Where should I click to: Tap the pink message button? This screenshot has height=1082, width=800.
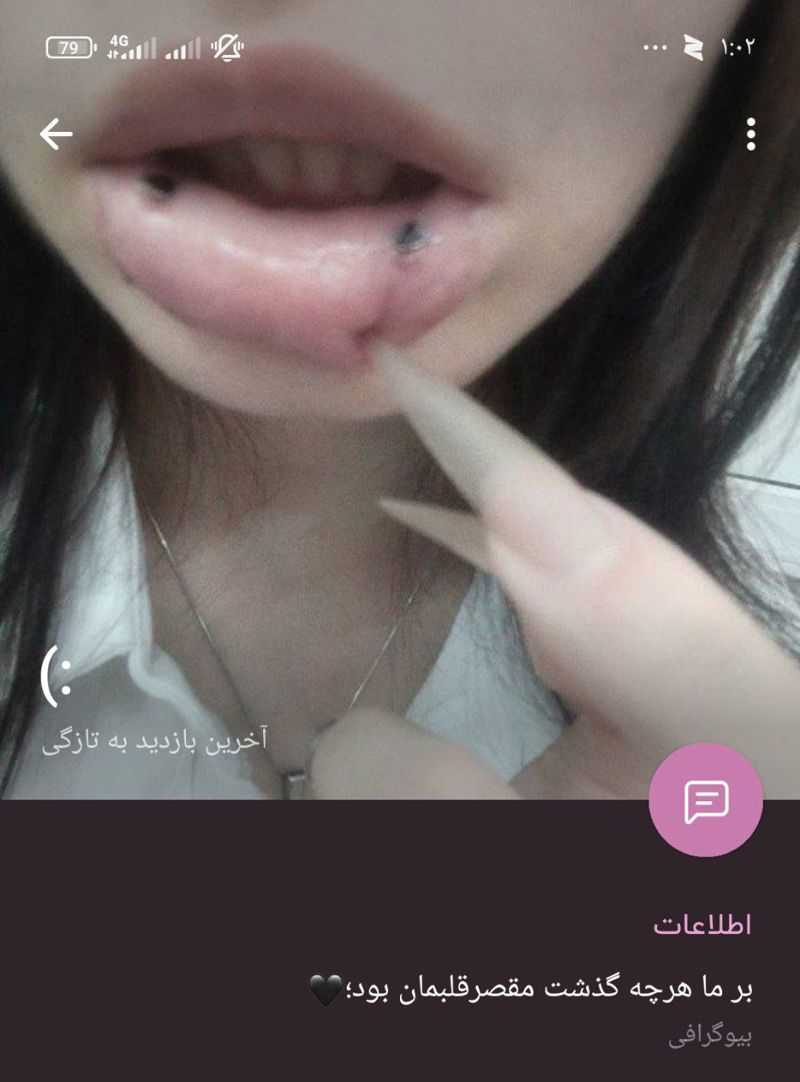(706, 800)
